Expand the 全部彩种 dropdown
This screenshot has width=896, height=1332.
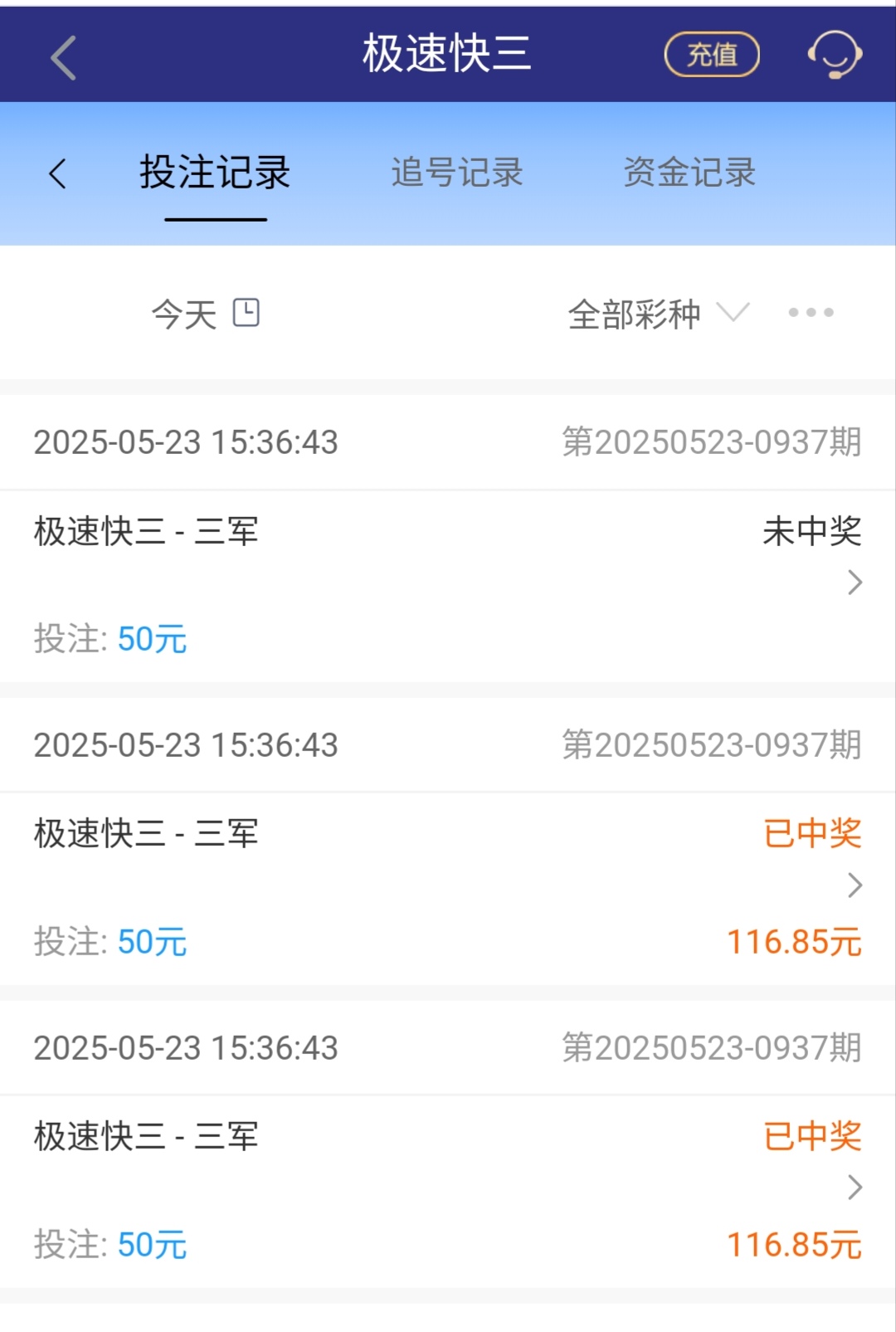tap(658, 314)
